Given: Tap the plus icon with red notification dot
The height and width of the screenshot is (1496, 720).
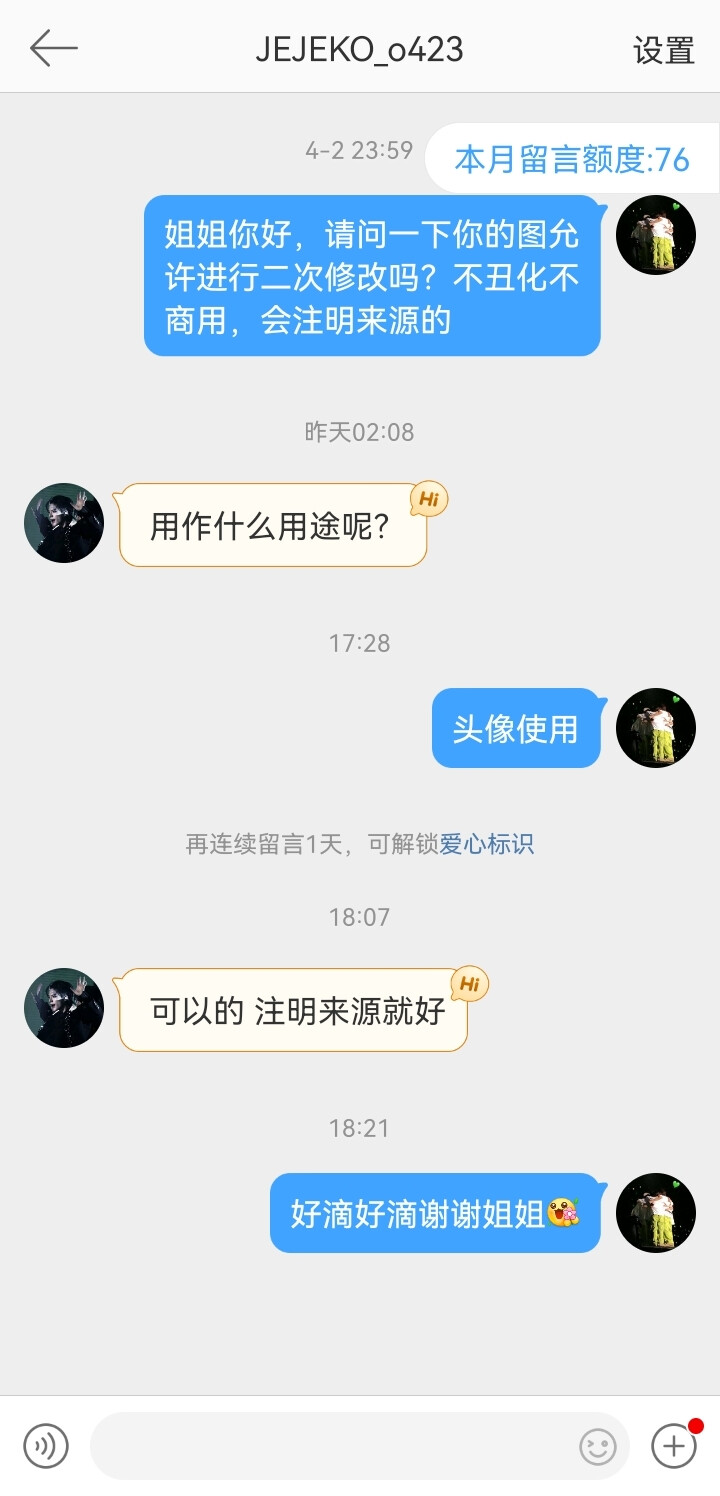Looking at the screenshot, I should [x=672, y=1445].
